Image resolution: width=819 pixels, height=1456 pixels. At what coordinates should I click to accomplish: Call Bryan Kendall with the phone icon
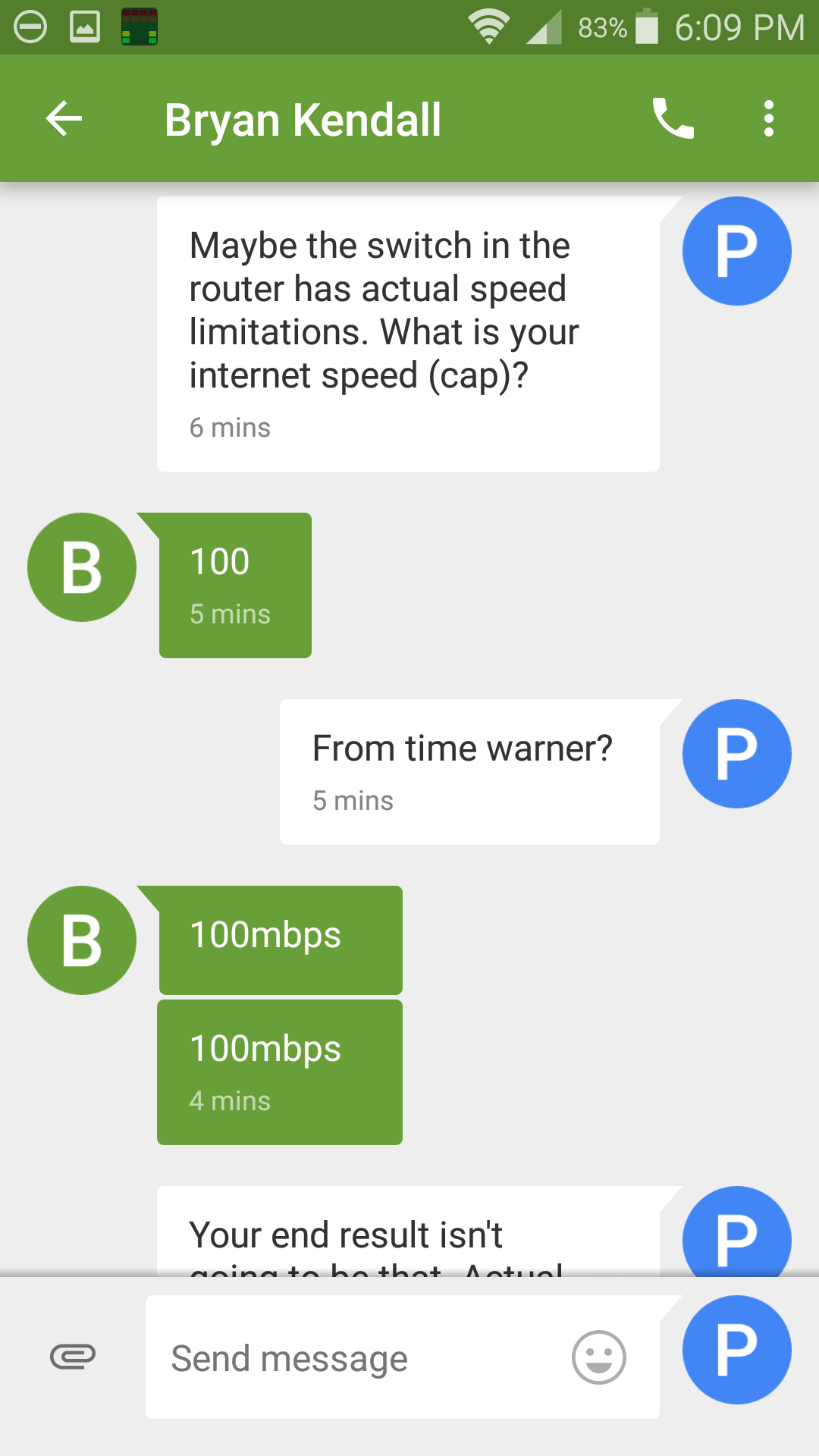click(673, 119)
